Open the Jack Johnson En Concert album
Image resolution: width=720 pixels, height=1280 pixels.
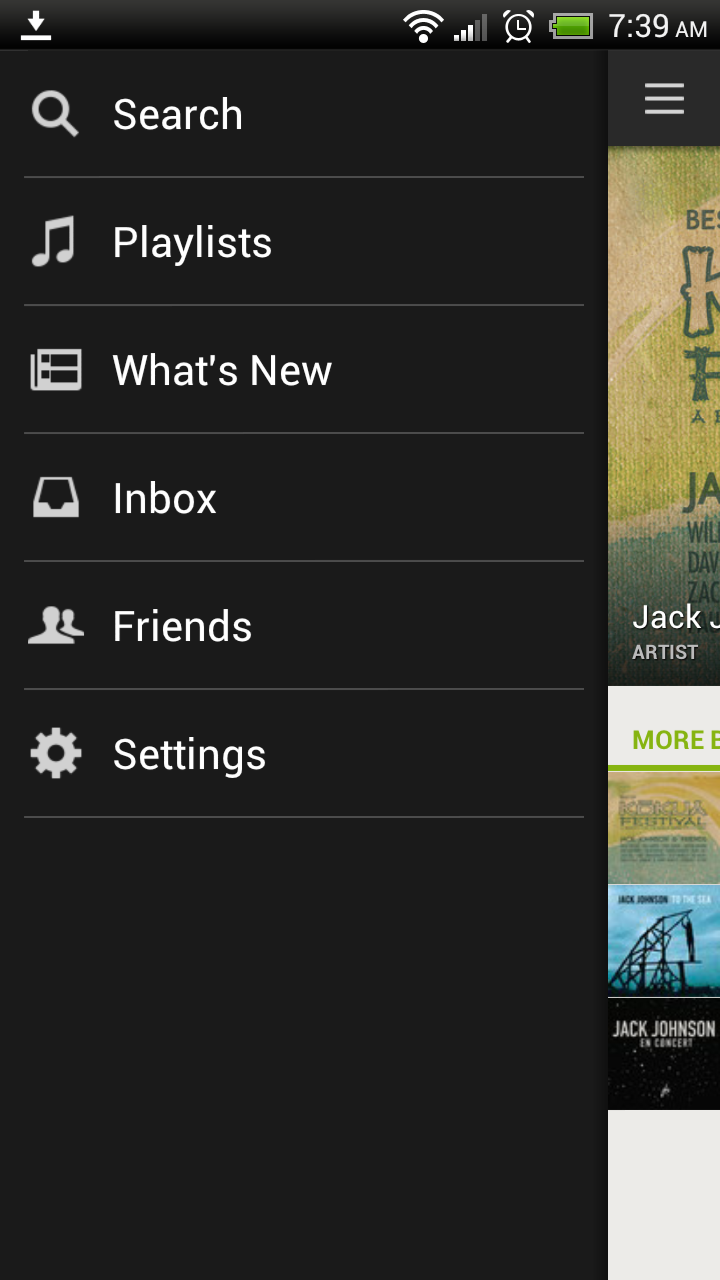pos(664,1053)
